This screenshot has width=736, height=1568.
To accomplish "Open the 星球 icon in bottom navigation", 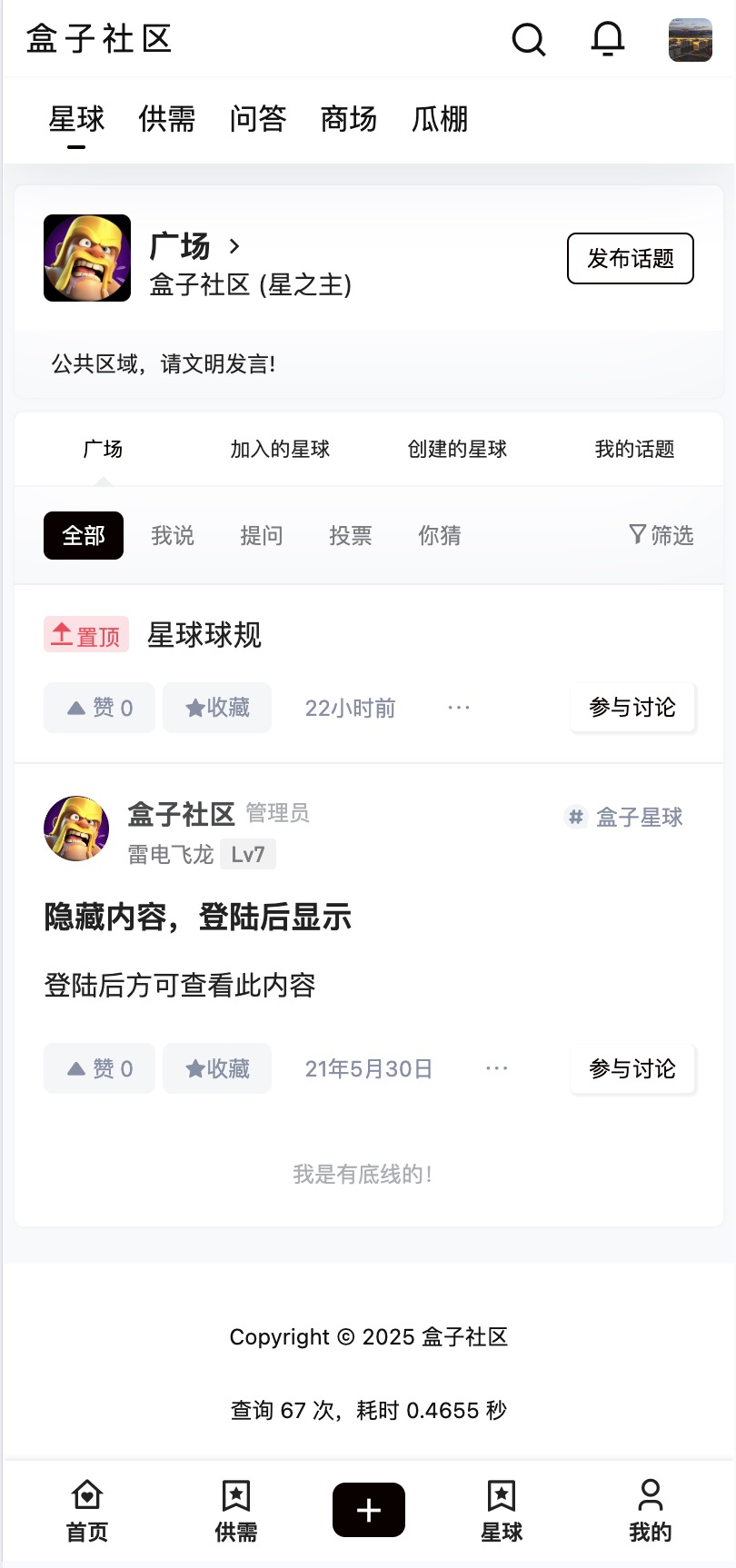I will coord(501,1510).
